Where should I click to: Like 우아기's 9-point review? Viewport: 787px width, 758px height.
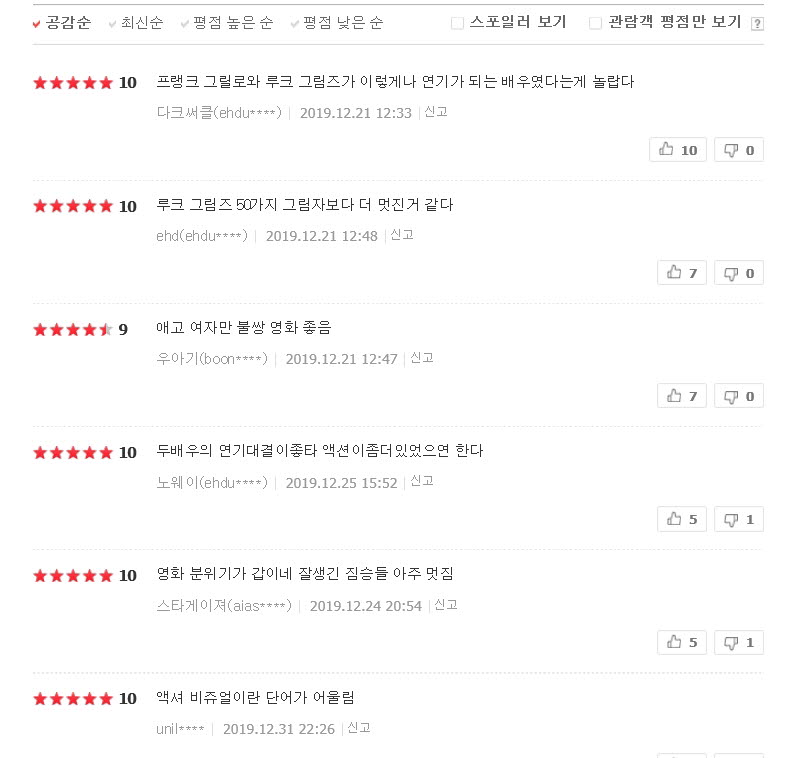click(x=682, y=396)
